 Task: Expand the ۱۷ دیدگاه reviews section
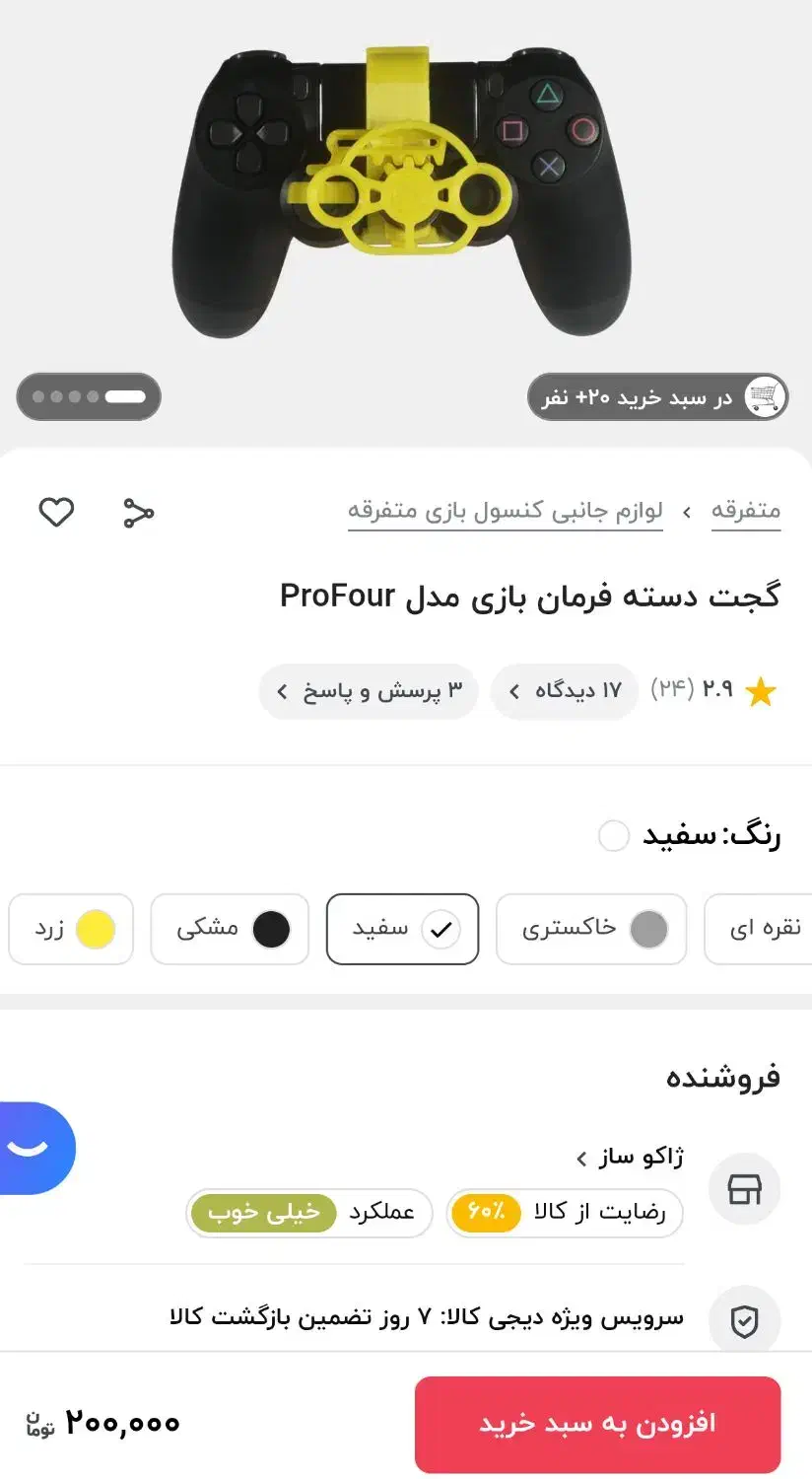(x=564, y=691)
